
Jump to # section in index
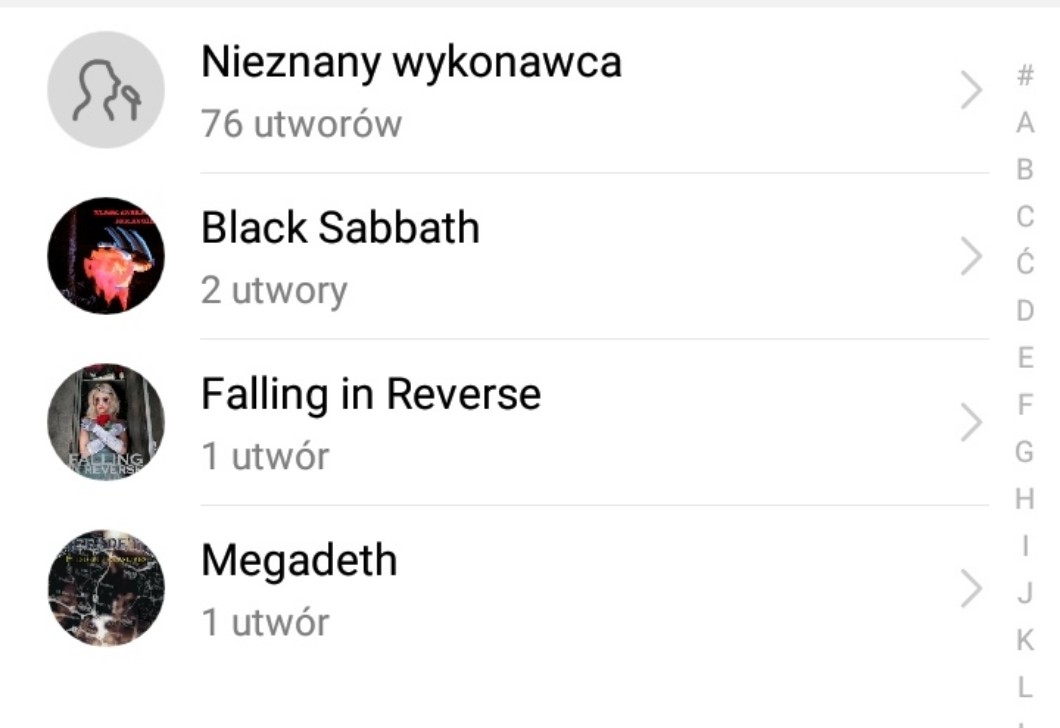point(1025,76)
